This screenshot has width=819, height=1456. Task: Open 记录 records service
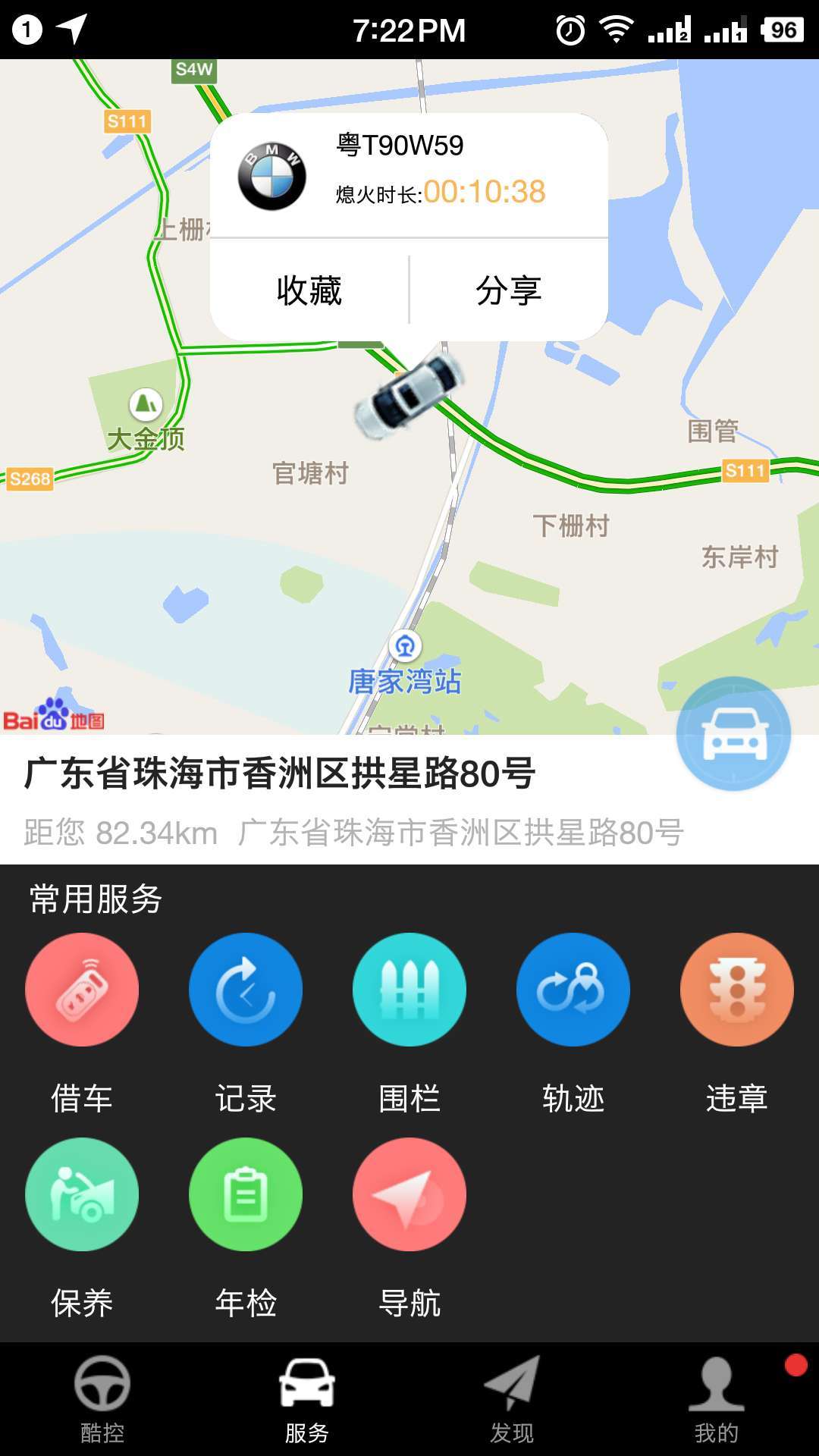pos(246,990)
